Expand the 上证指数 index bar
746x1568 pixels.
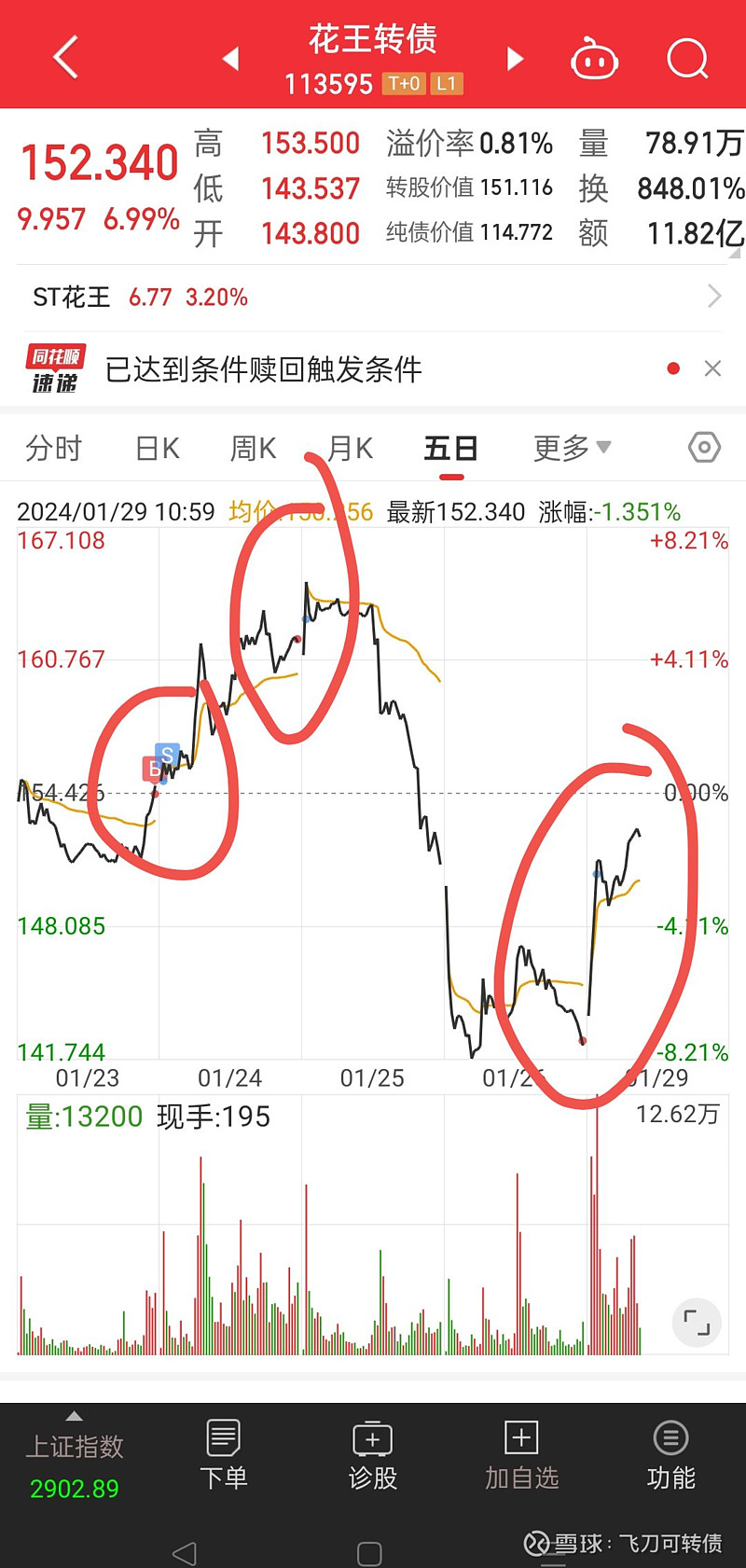[75, 1460]
